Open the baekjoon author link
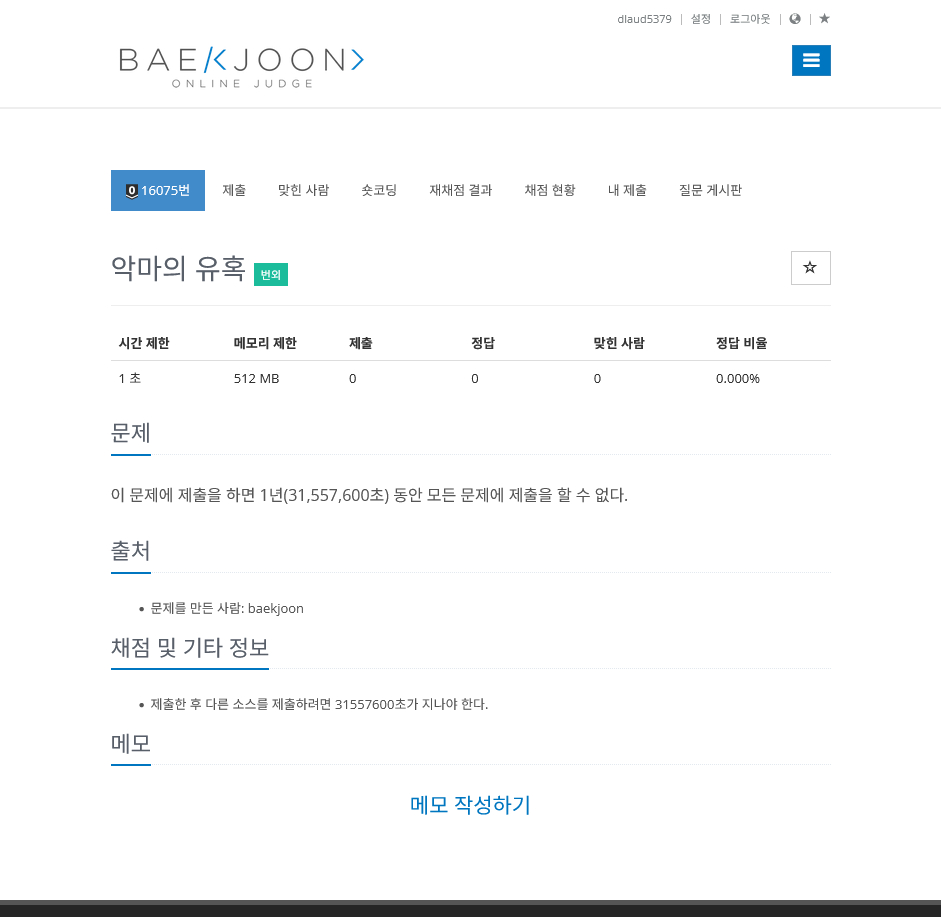This screenshot has height=917, width=941. click(275, 608)
